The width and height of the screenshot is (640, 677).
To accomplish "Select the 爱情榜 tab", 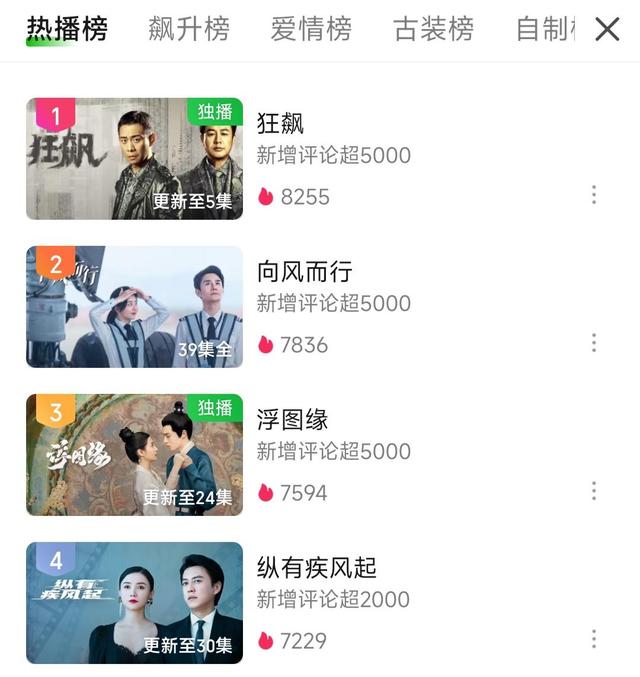I will [311, 29].
